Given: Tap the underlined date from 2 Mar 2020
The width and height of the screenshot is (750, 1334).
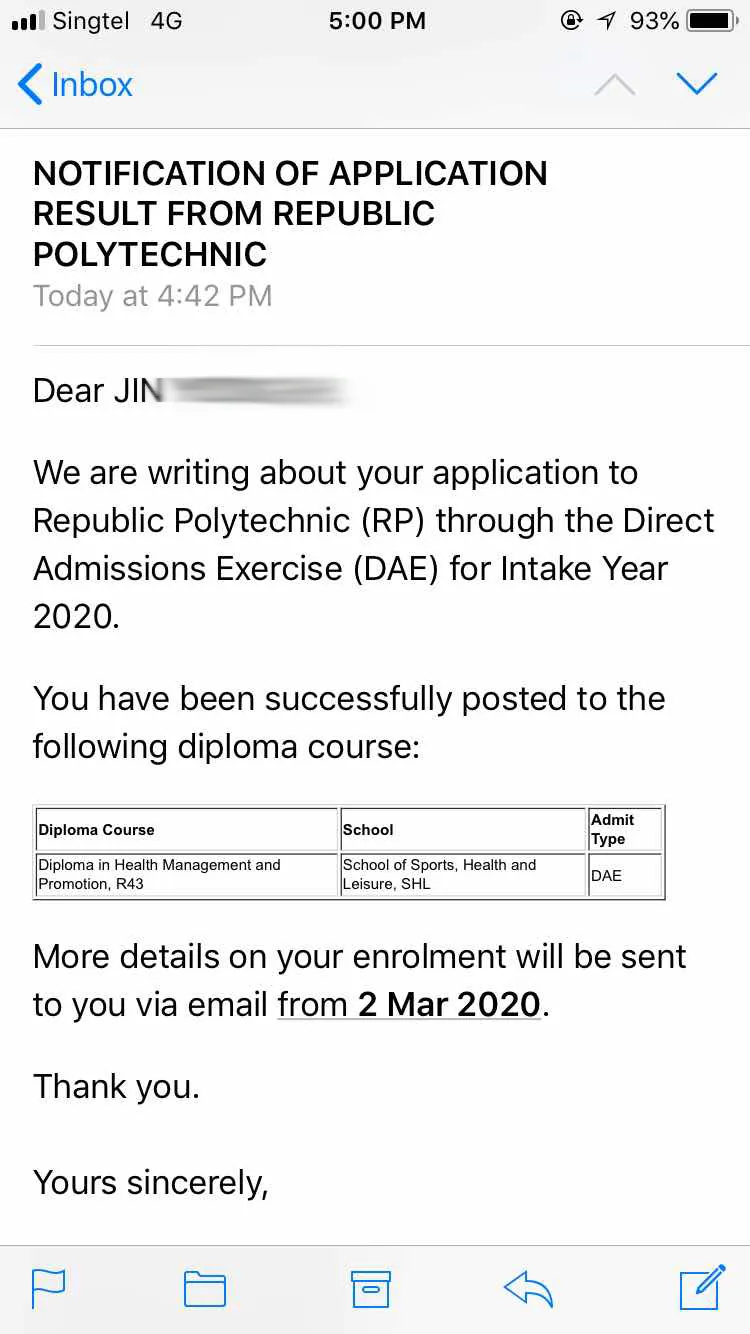Looking at the screenshot, I should (x=409, y=1004).
